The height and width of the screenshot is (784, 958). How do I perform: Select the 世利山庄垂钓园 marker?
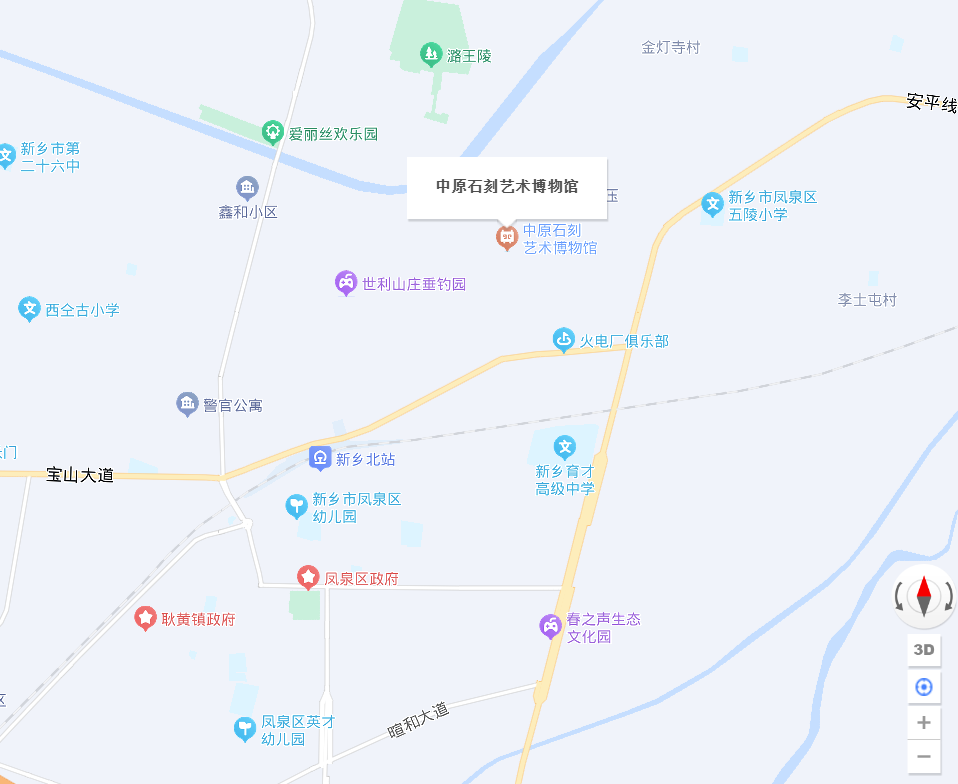click(x=346, y=283)
